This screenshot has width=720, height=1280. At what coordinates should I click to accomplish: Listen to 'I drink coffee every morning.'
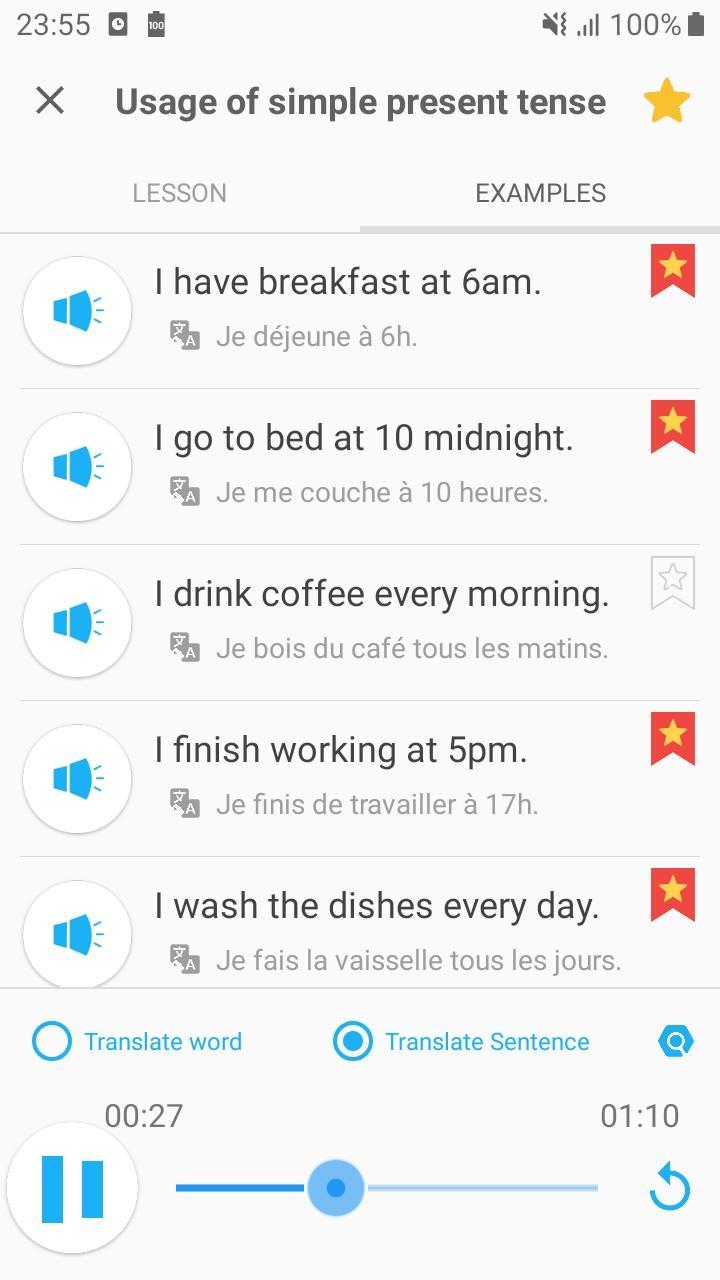(77, 623)
